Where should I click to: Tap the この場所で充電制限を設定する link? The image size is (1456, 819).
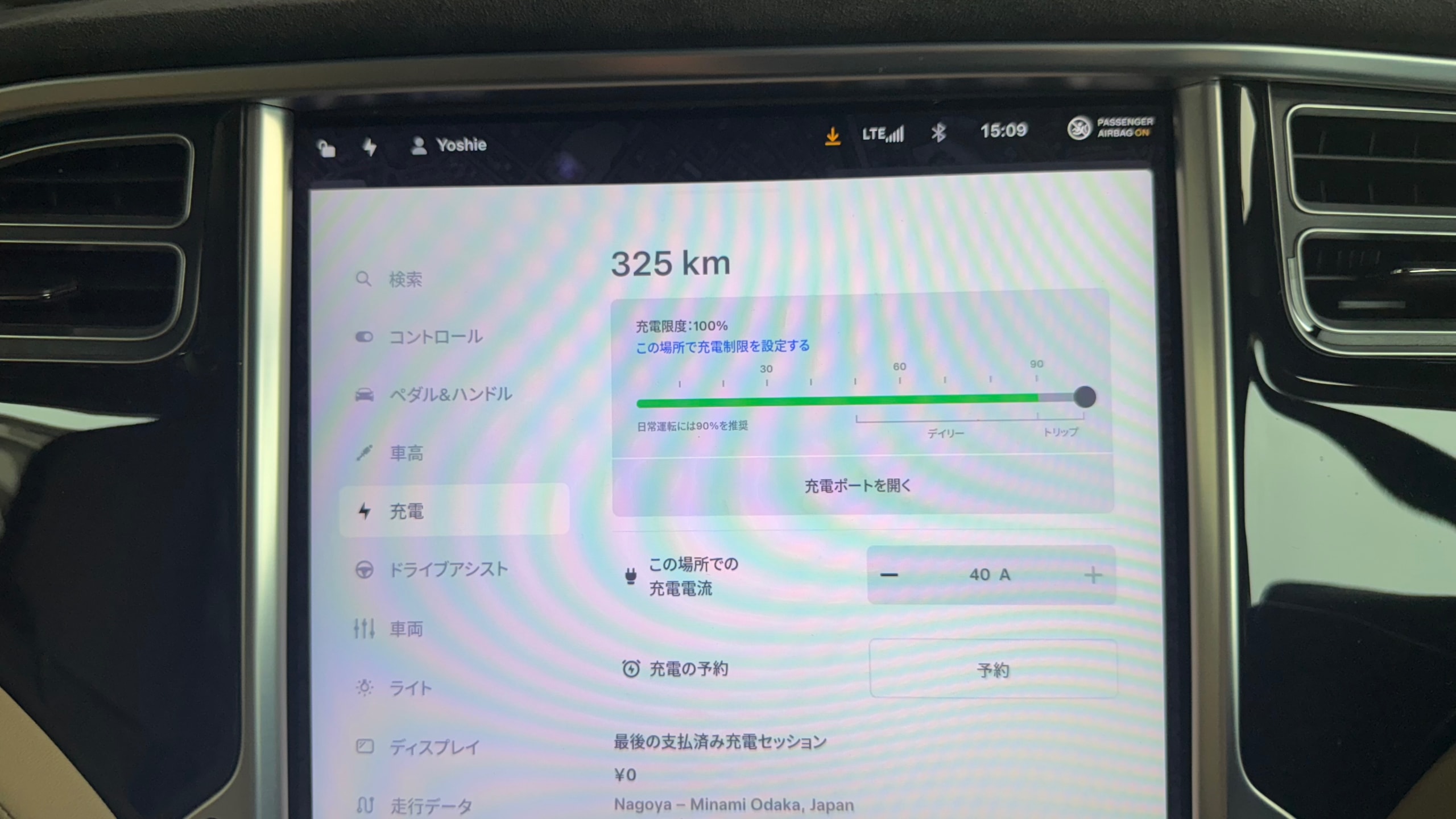click(722, 346)
